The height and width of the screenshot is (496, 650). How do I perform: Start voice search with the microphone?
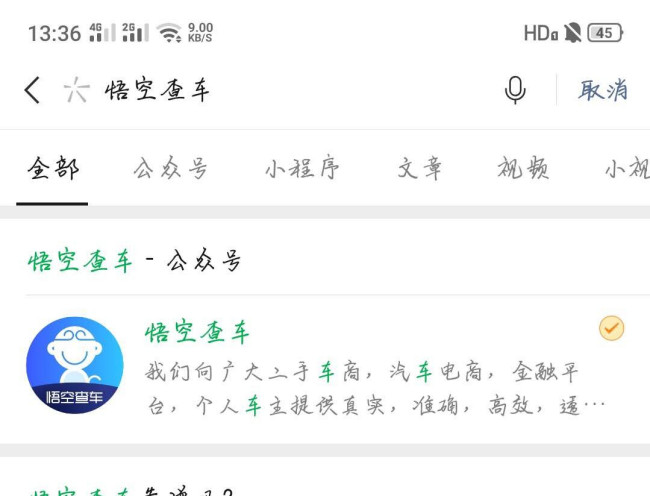point(515,90)
